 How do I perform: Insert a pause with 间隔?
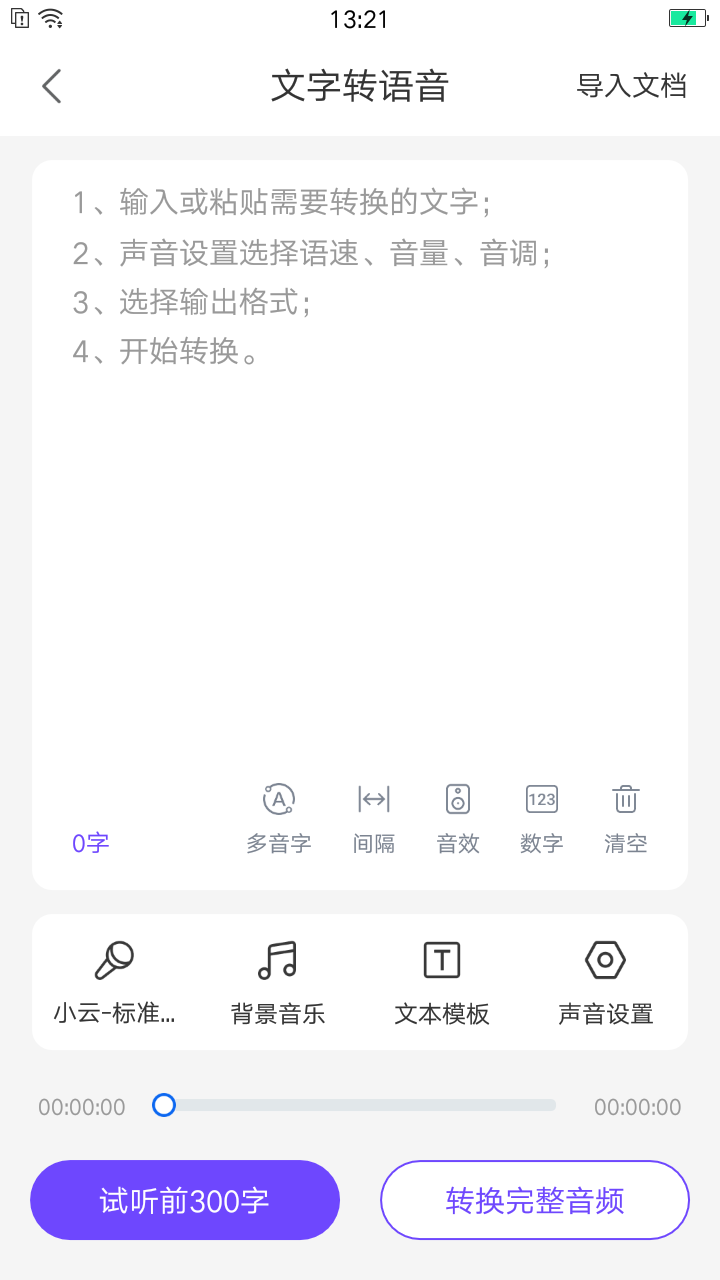coord(374,818)
